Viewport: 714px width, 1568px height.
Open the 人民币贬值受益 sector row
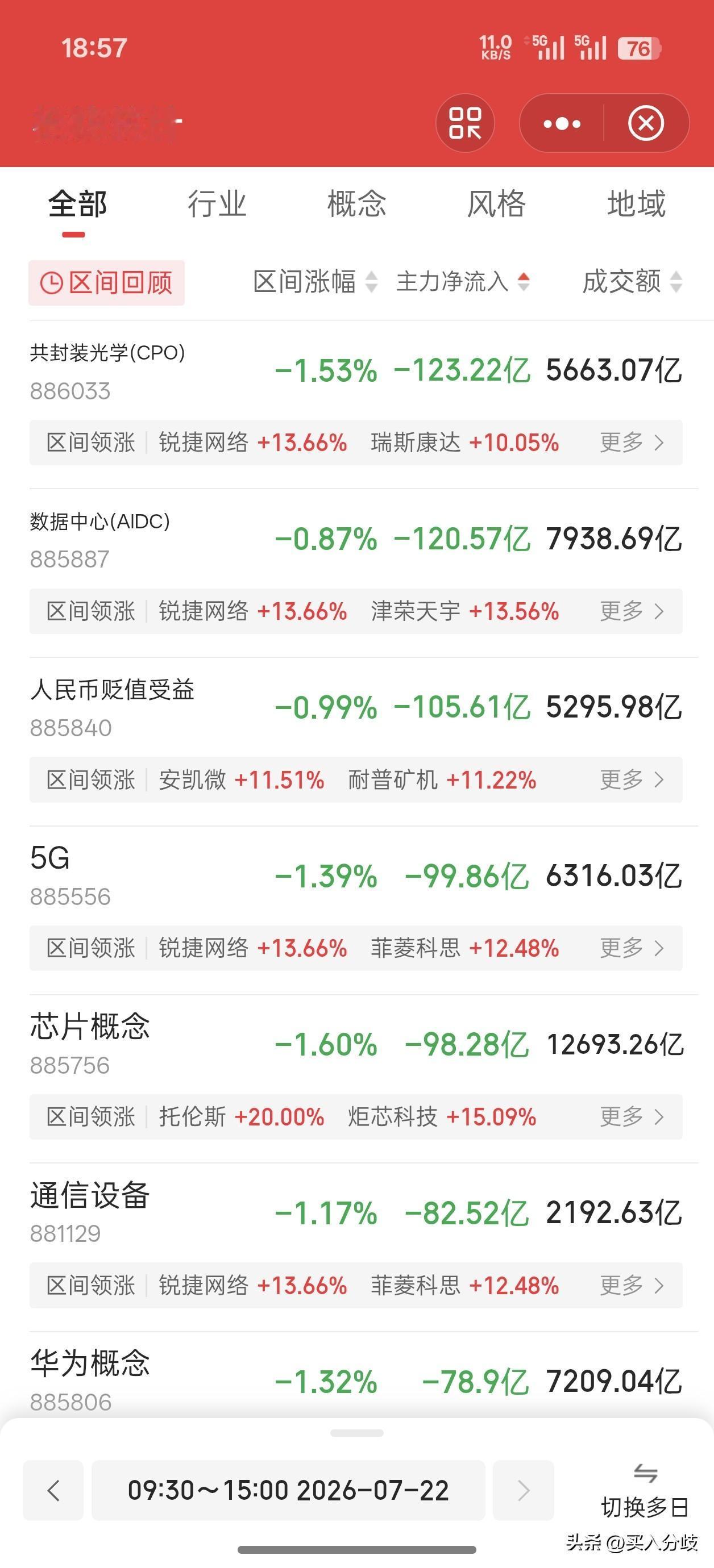point(356,707)
